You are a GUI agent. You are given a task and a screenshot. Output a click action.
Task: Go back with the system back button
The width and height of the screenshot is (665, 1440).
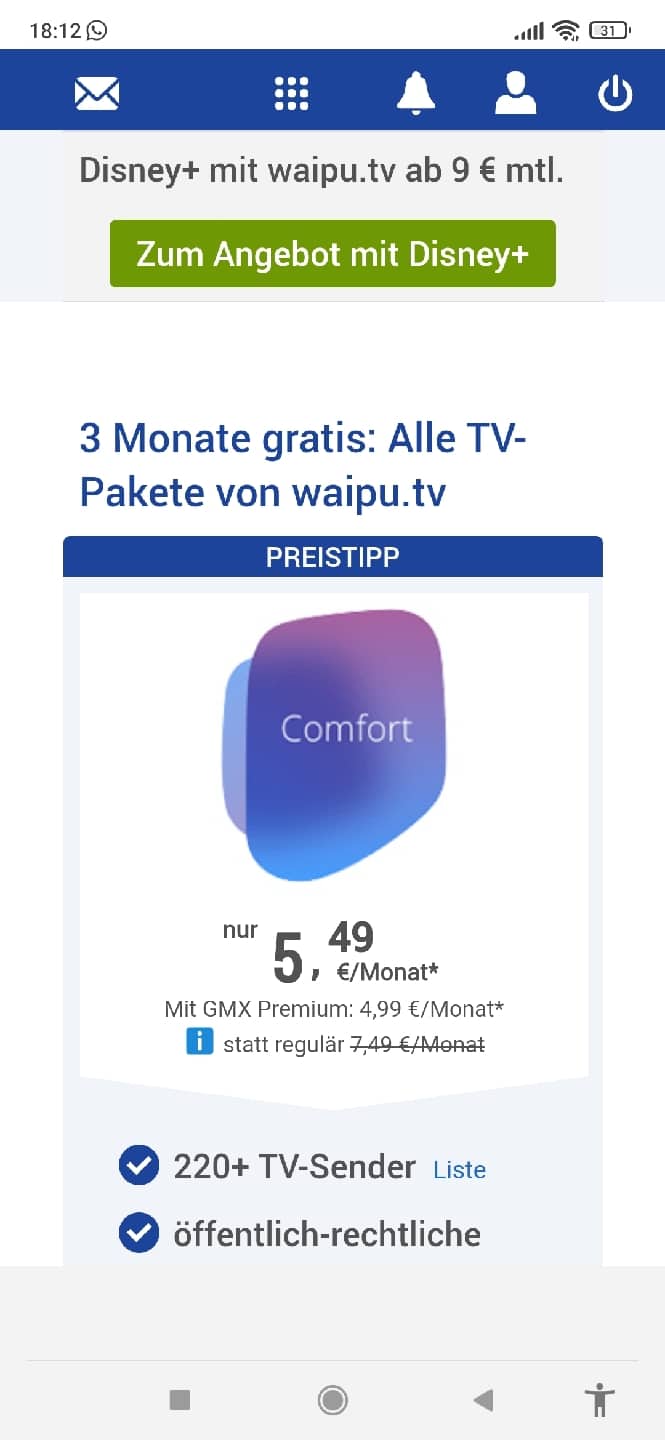point(483,1400)
